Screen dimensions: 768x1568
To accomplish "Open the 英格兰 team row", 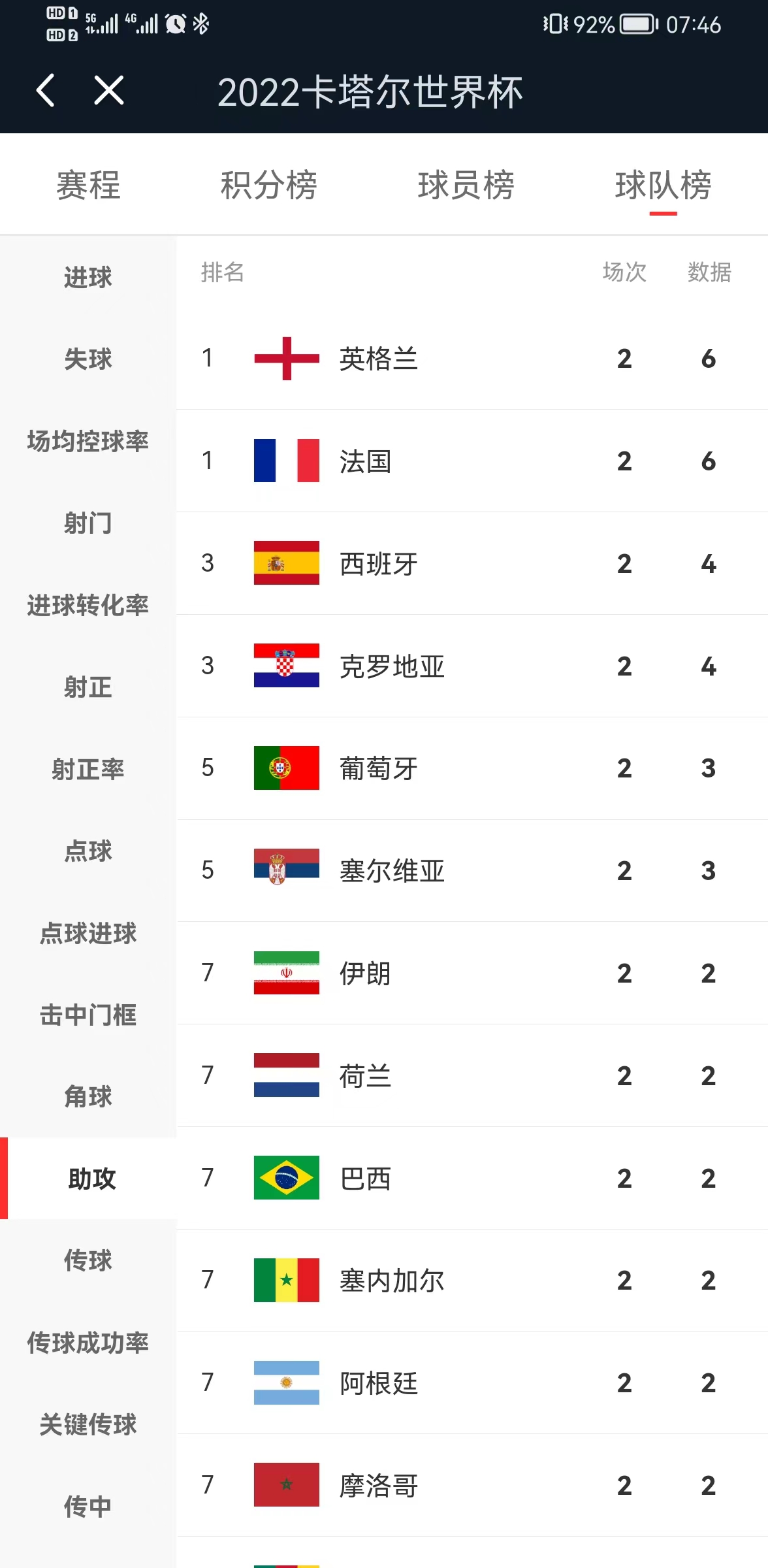I will click(470, 359).
